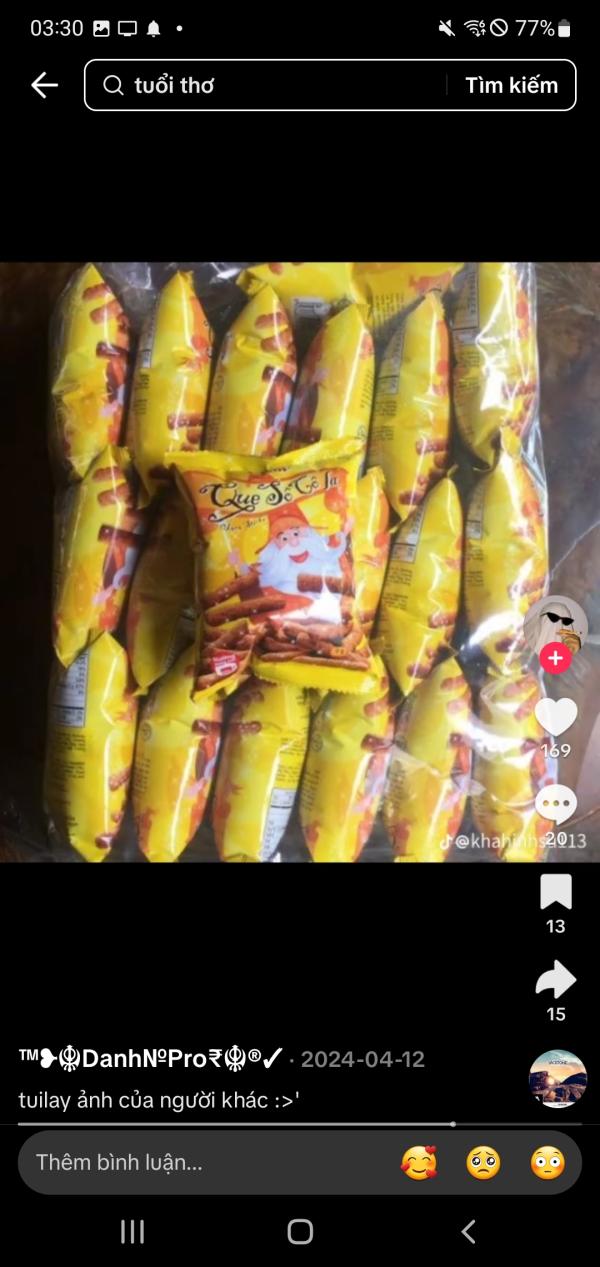Go back using the top-left arrow

coord(44,86)
